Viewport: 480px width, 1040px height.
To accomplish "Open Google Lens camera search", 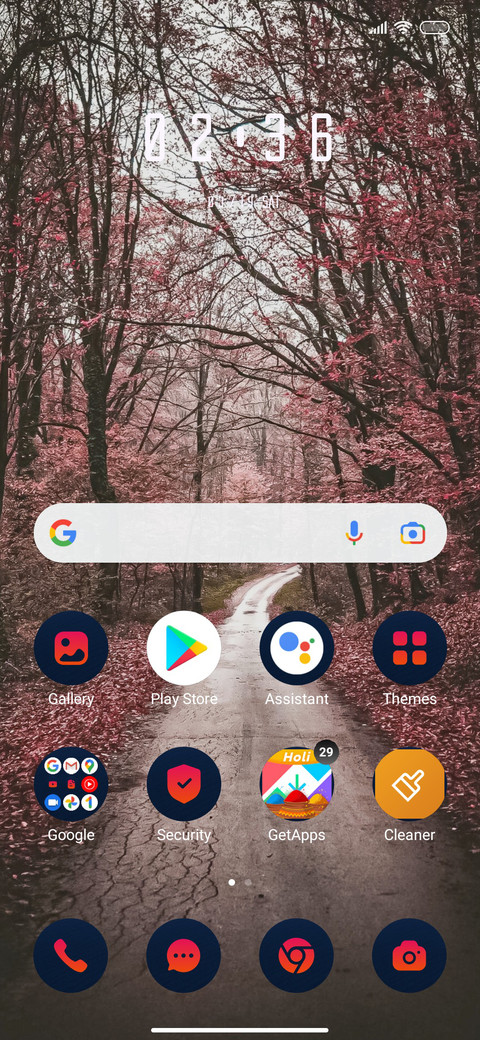I will (x=412, y=533).
